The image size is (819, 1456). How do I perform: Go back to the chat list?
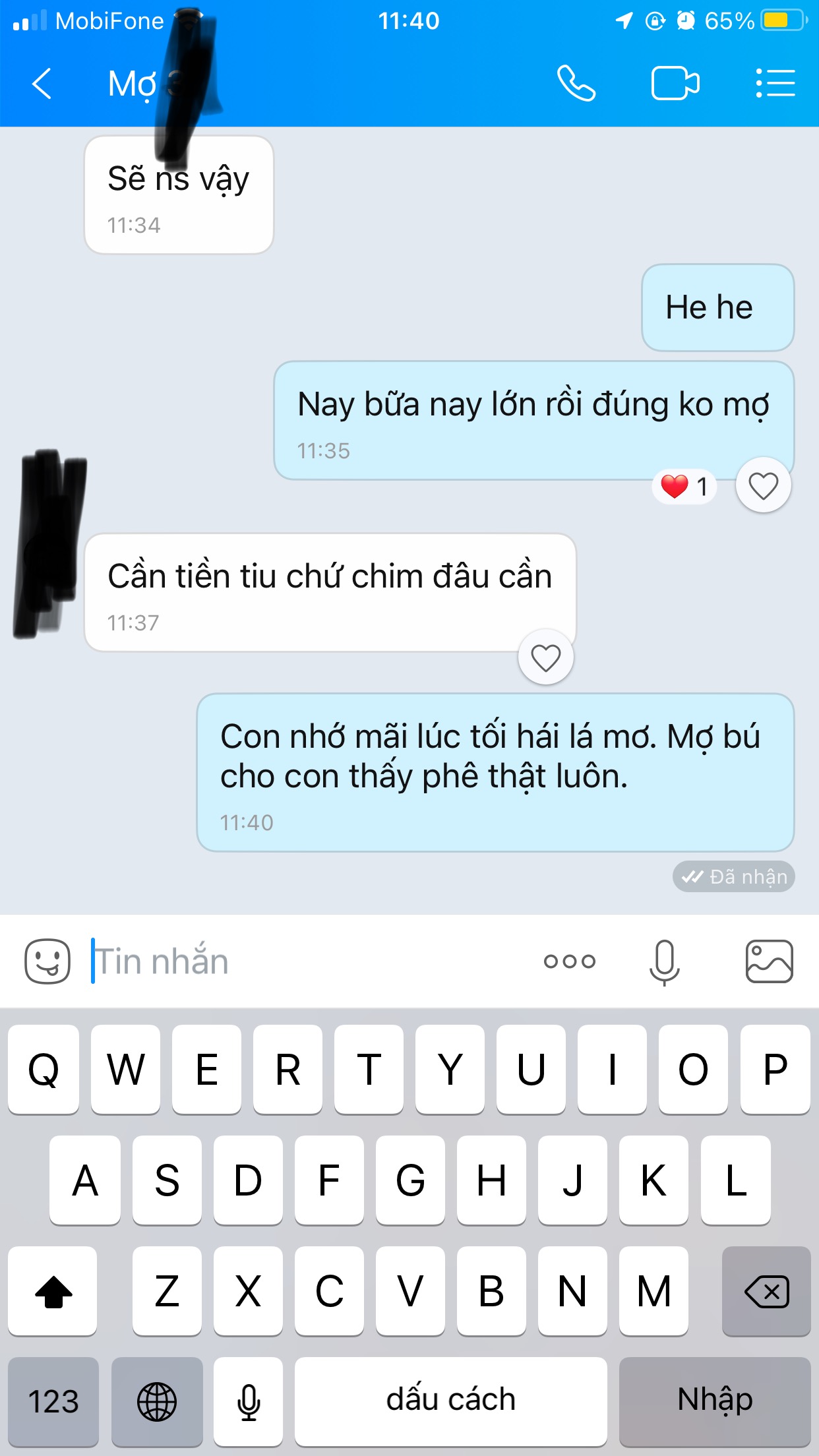(42, 84)
